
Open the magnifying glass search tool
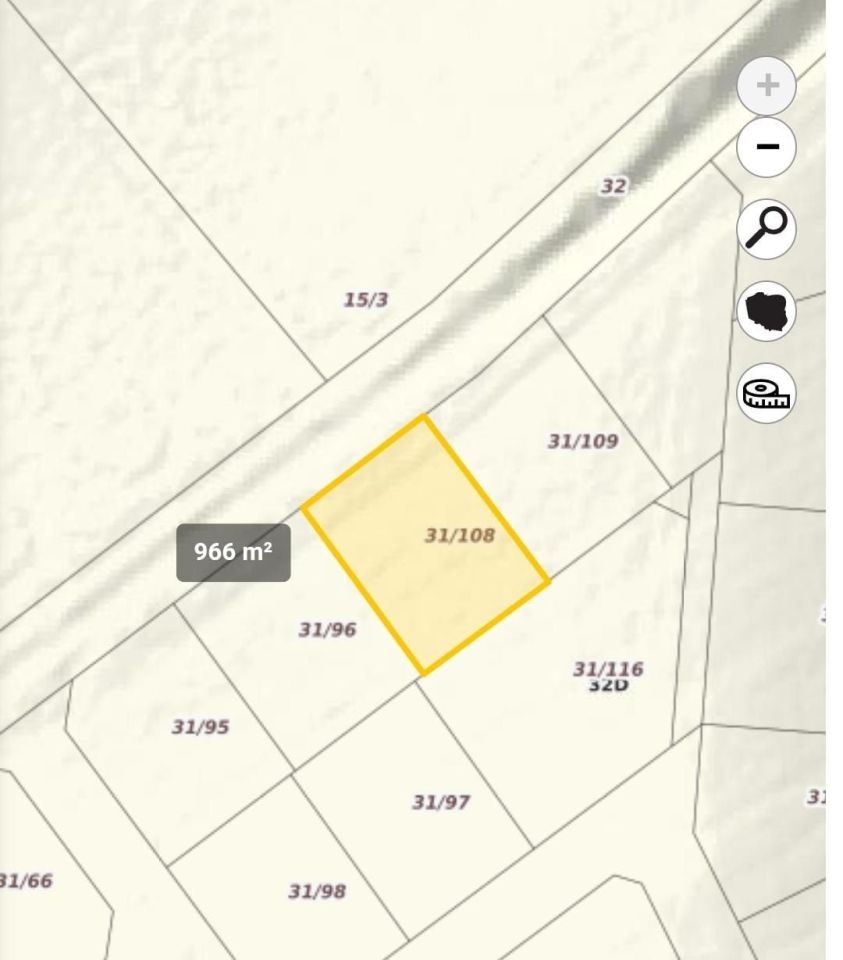pos(767,228)
